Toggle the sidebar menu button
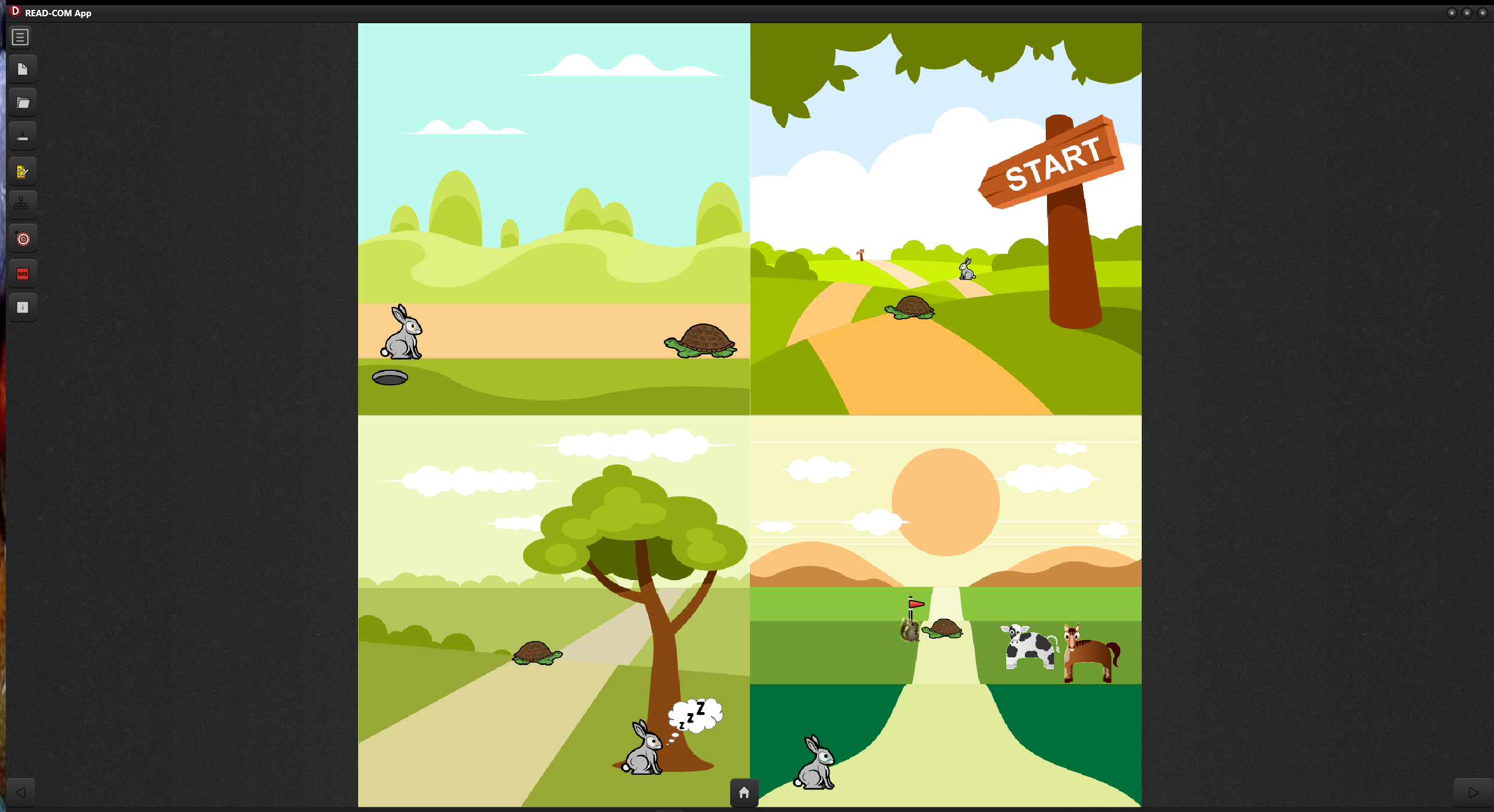The image size is (1494, 812). (x=20, y=37)
